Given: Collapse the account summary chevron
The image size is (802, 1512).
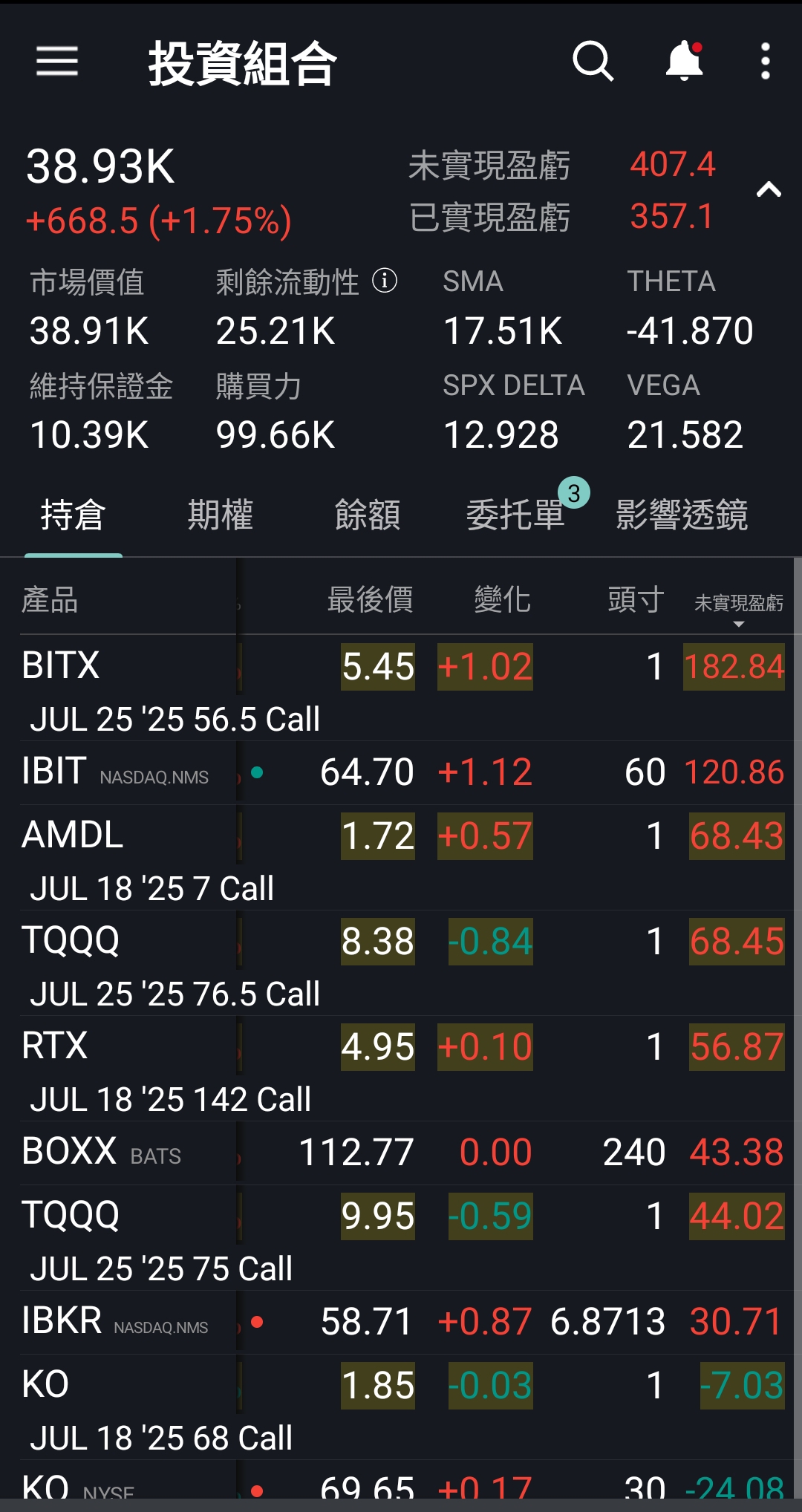Looking at the screenshot, I should pos(769,190).
